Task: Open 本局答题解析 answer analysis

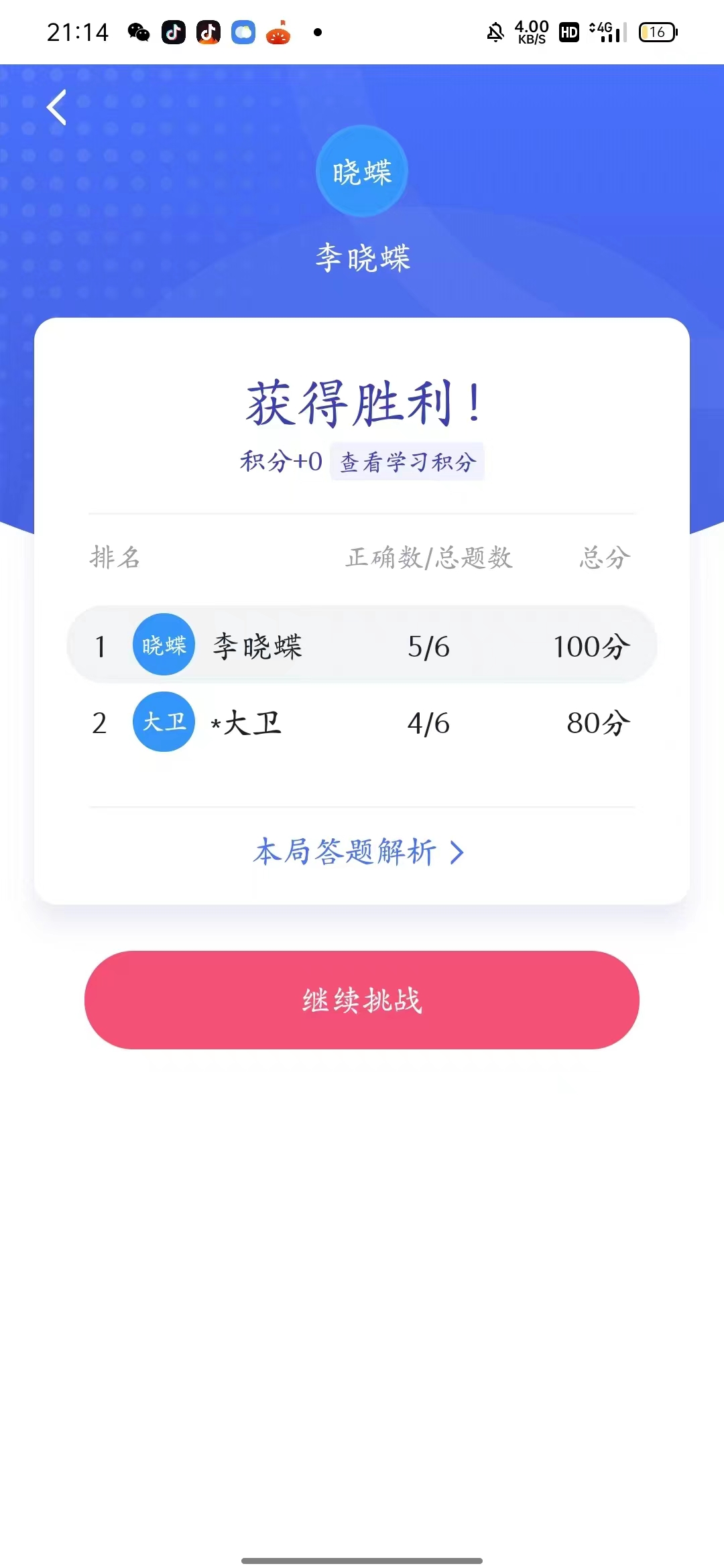Action: click(x=359, y=852)
